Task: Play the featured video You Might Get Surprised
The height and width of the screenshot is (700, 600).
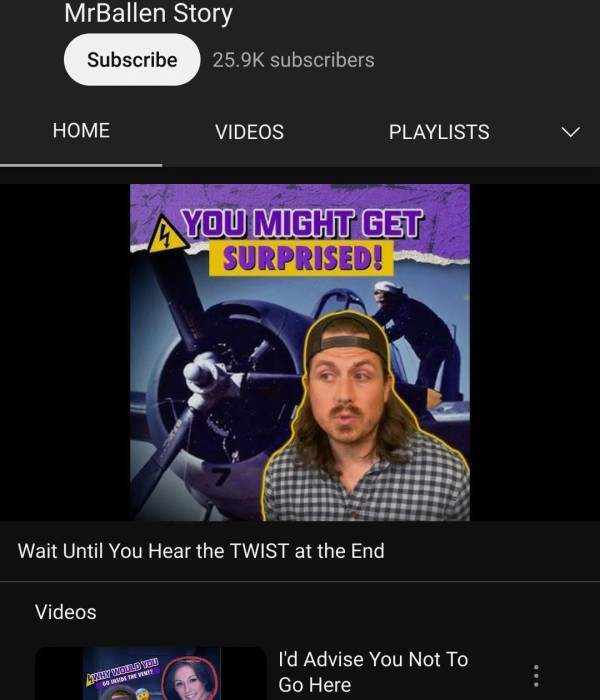Action: tap(300, 352)
